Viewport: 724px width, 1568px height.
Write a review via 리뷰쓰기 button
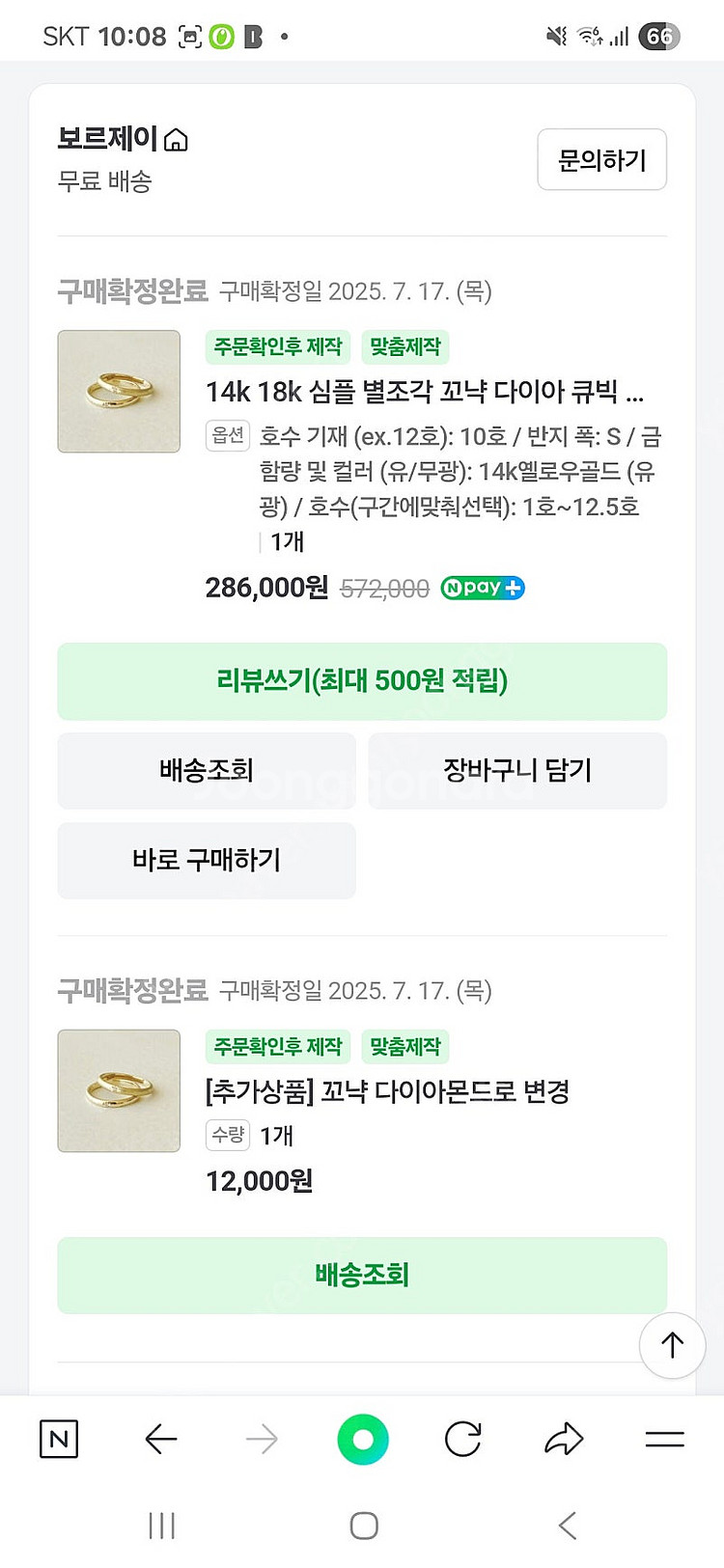pos(362,681)
